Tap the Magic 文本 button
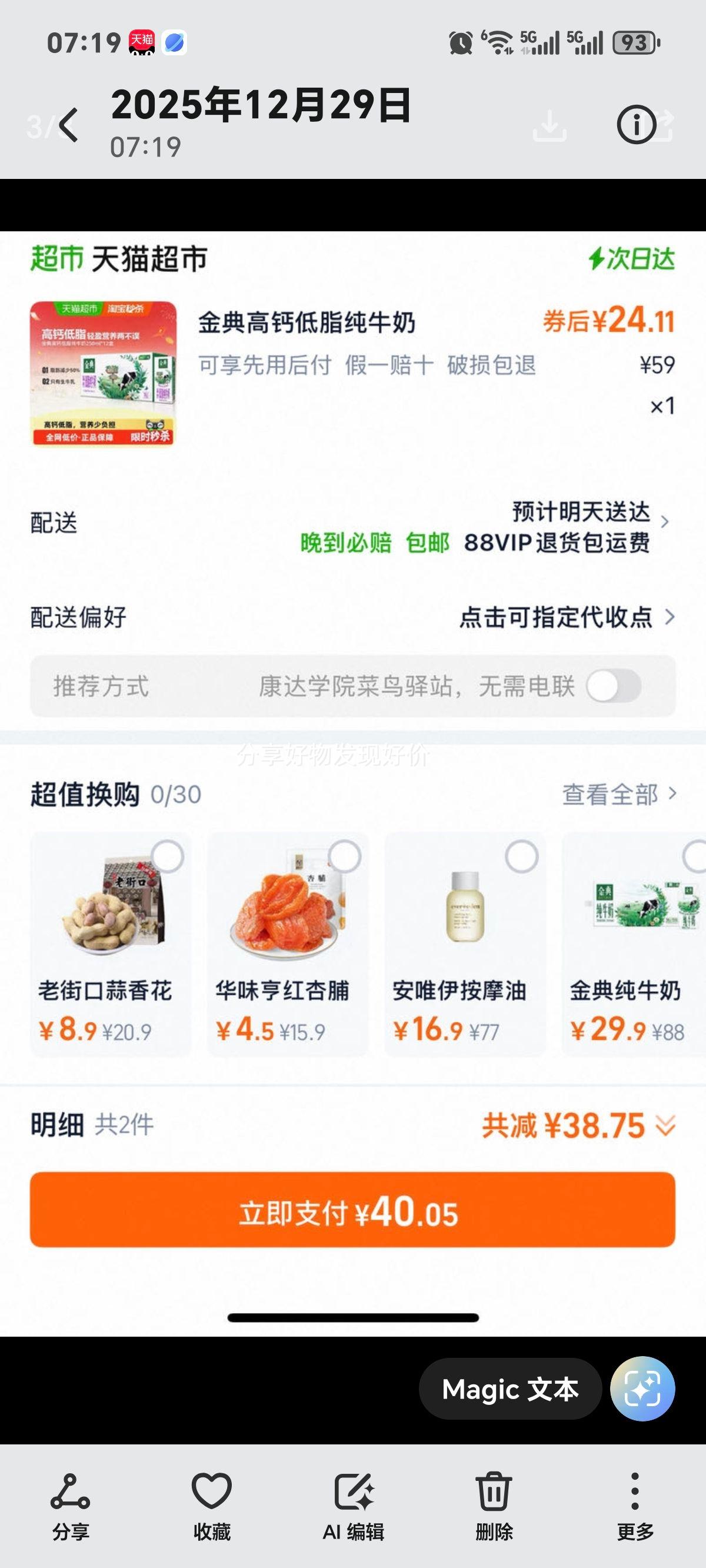 tap(510, 1388)
